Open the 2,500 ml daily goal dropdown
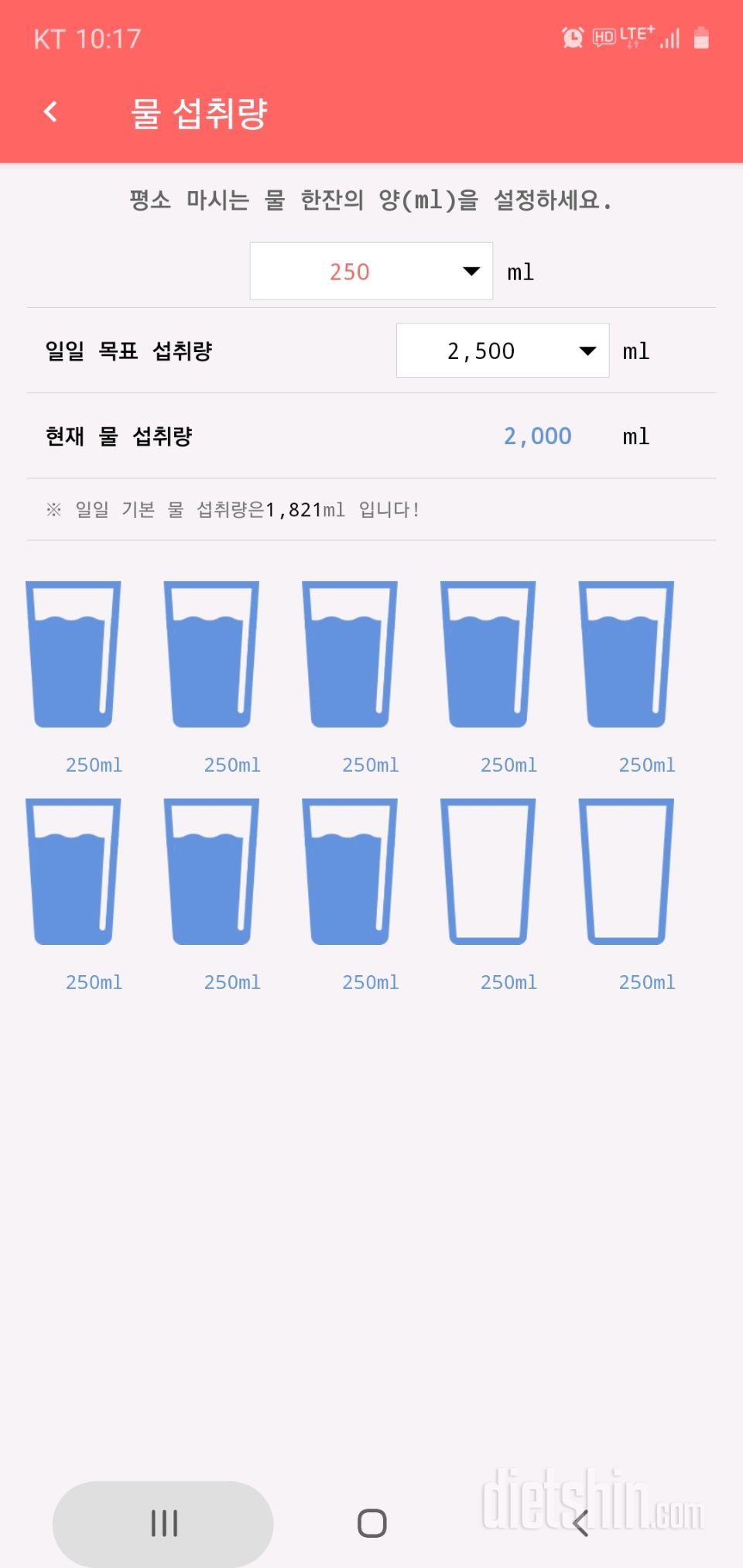This screenshot has width=743, height=1568. [x=502, y=351]
